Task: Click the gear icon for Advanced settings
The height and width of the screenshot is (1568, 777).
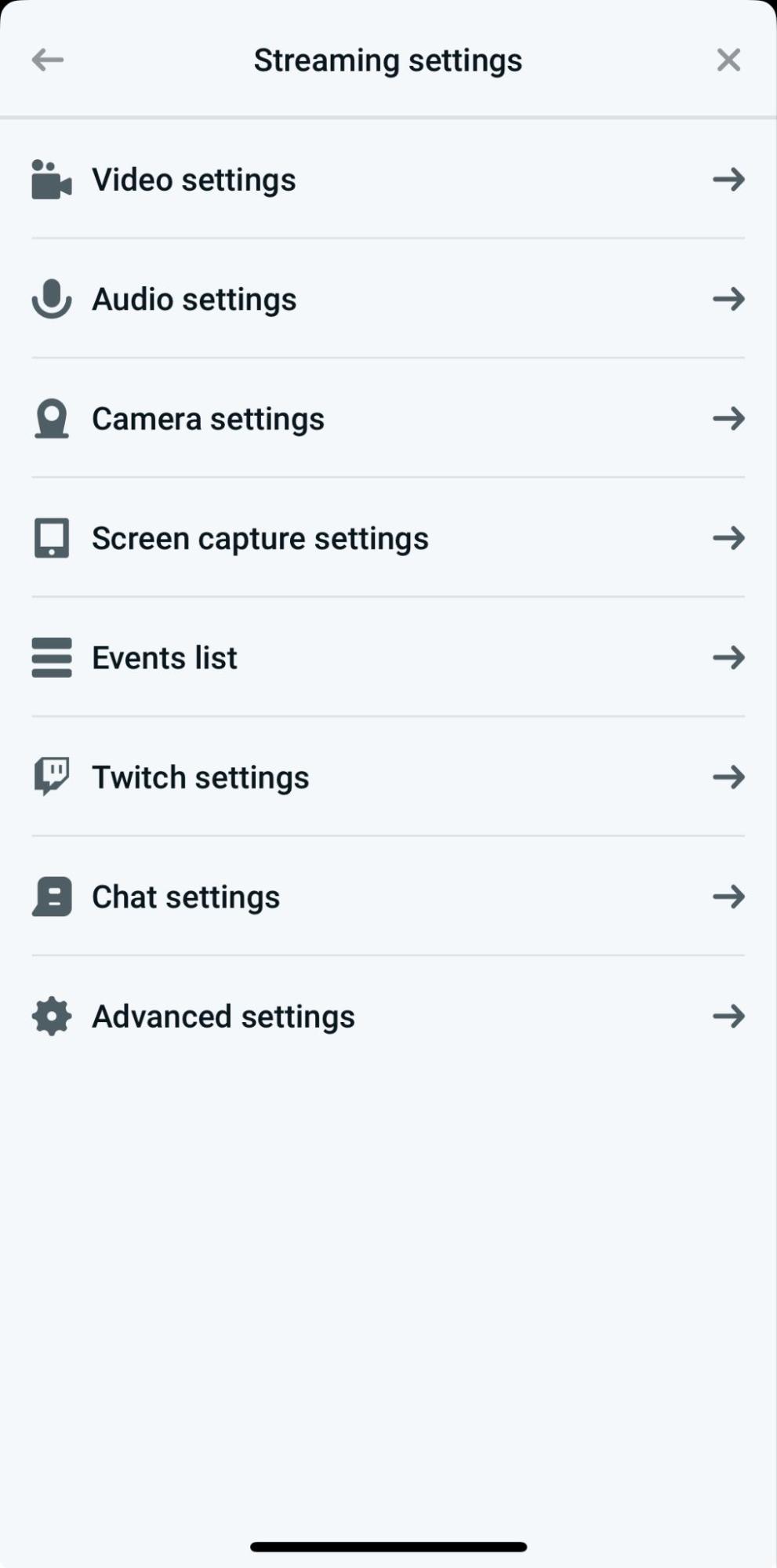Action: point(51,1016)
